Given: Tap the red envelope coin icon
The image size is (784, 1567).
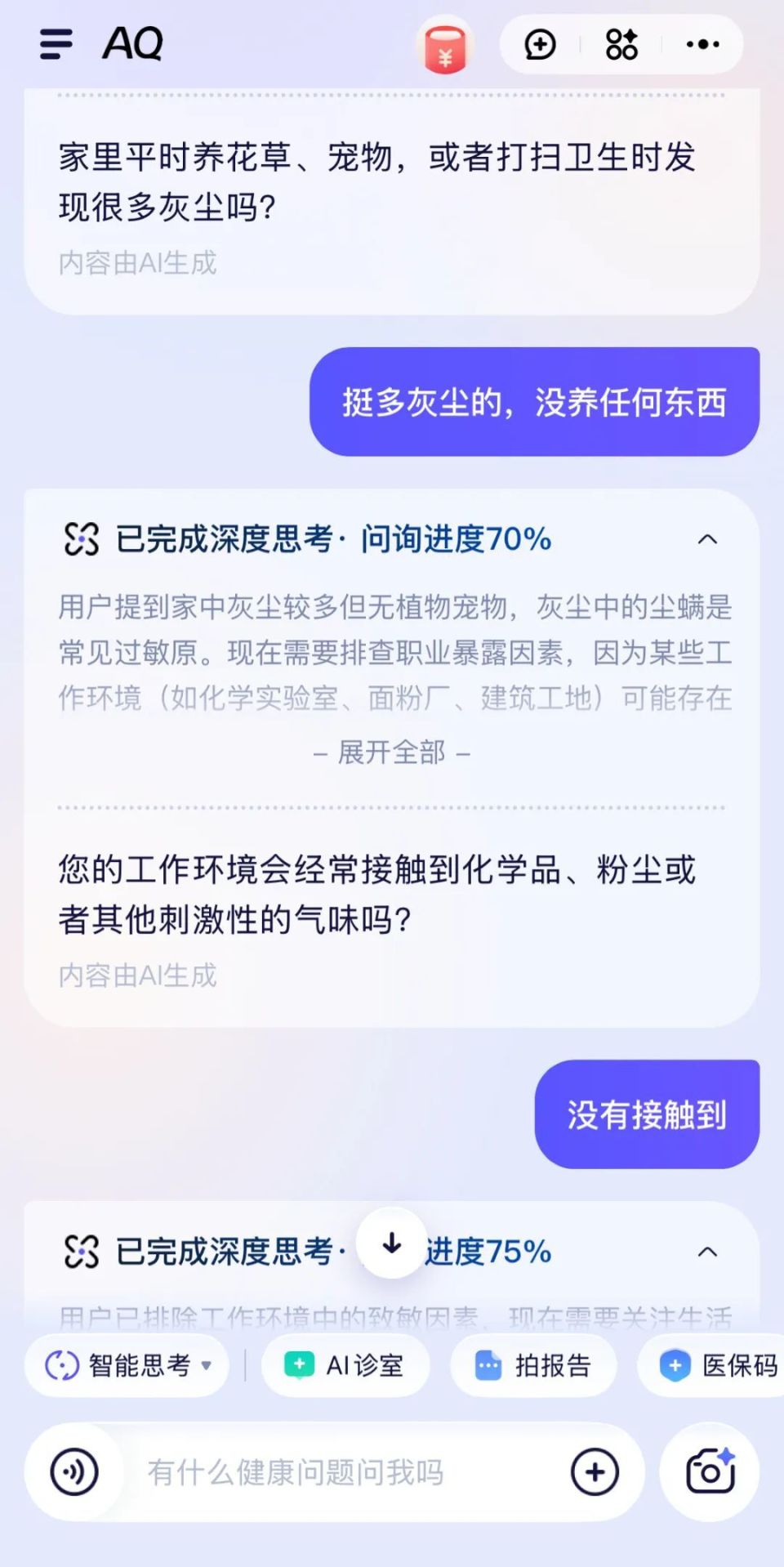Looking at the screenshot, I should coord(445,45).
